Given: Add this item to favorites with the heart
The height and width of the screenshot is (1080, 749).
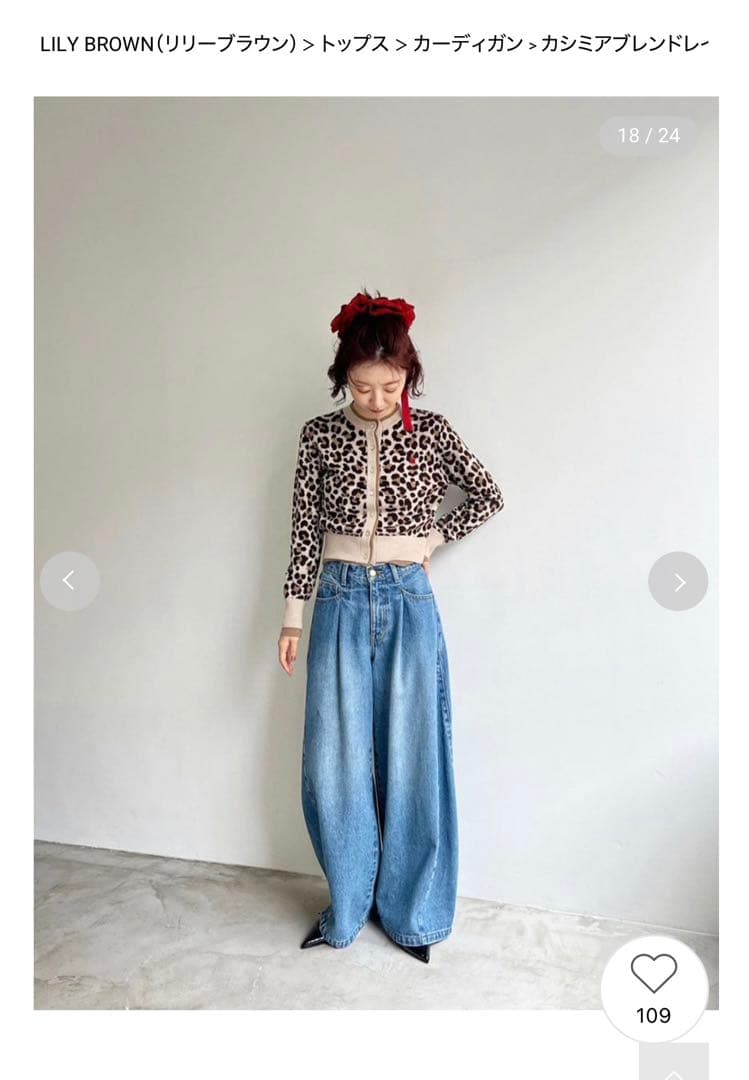Looking at the screenshot, I should click(654, 975).
